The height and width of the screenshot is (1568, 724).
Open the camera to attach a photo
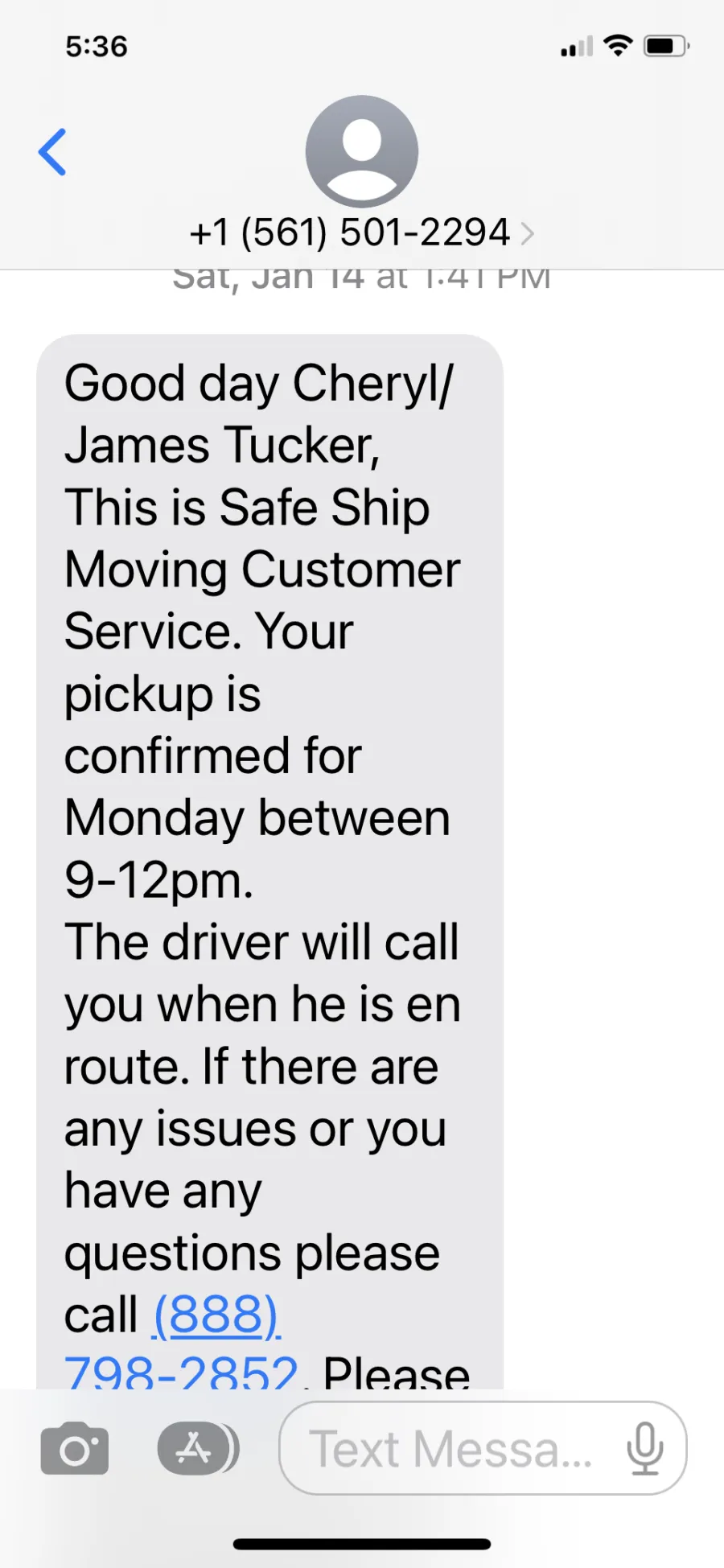coord(74,1449)
